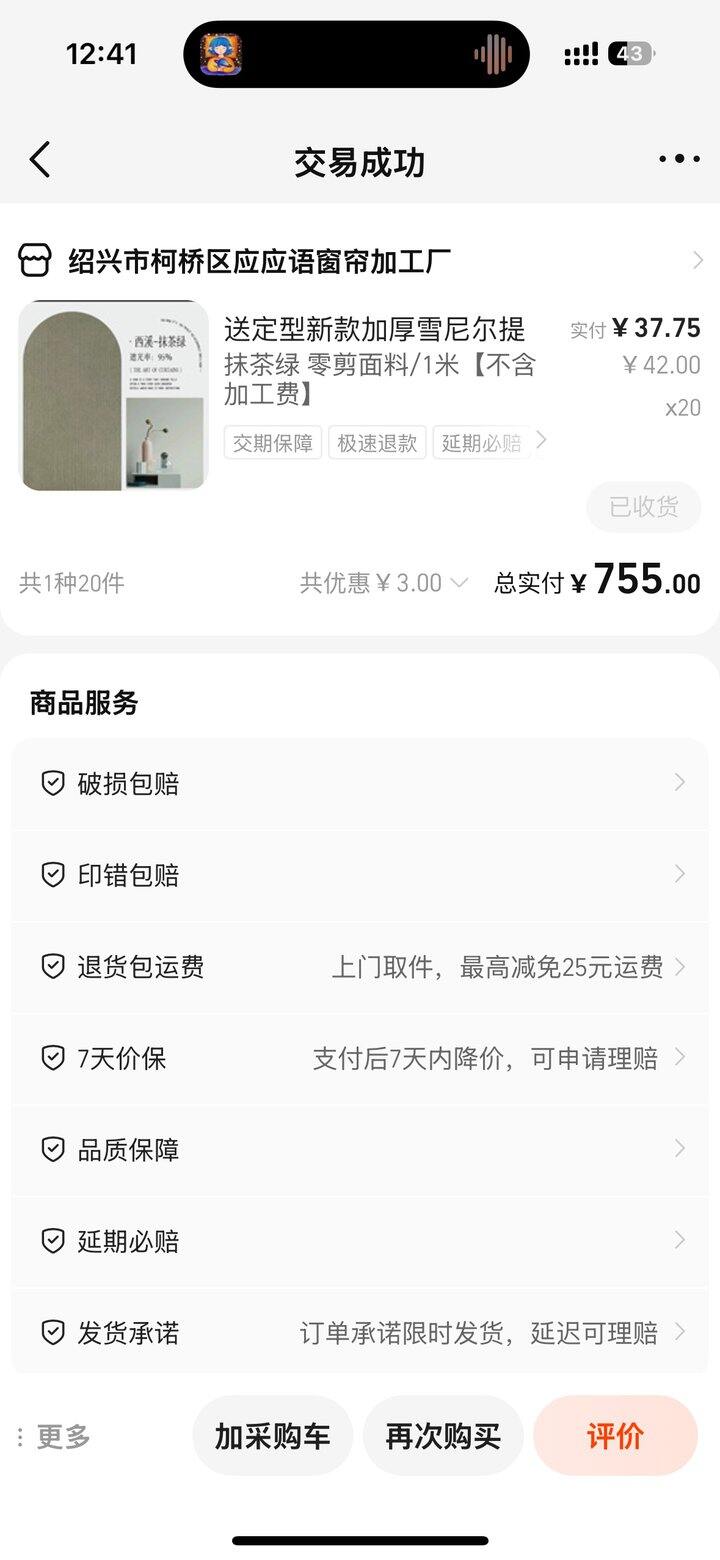The image size is (720, 1560).
Task: Open the three-dot more options menu
Action: [678, 158]
